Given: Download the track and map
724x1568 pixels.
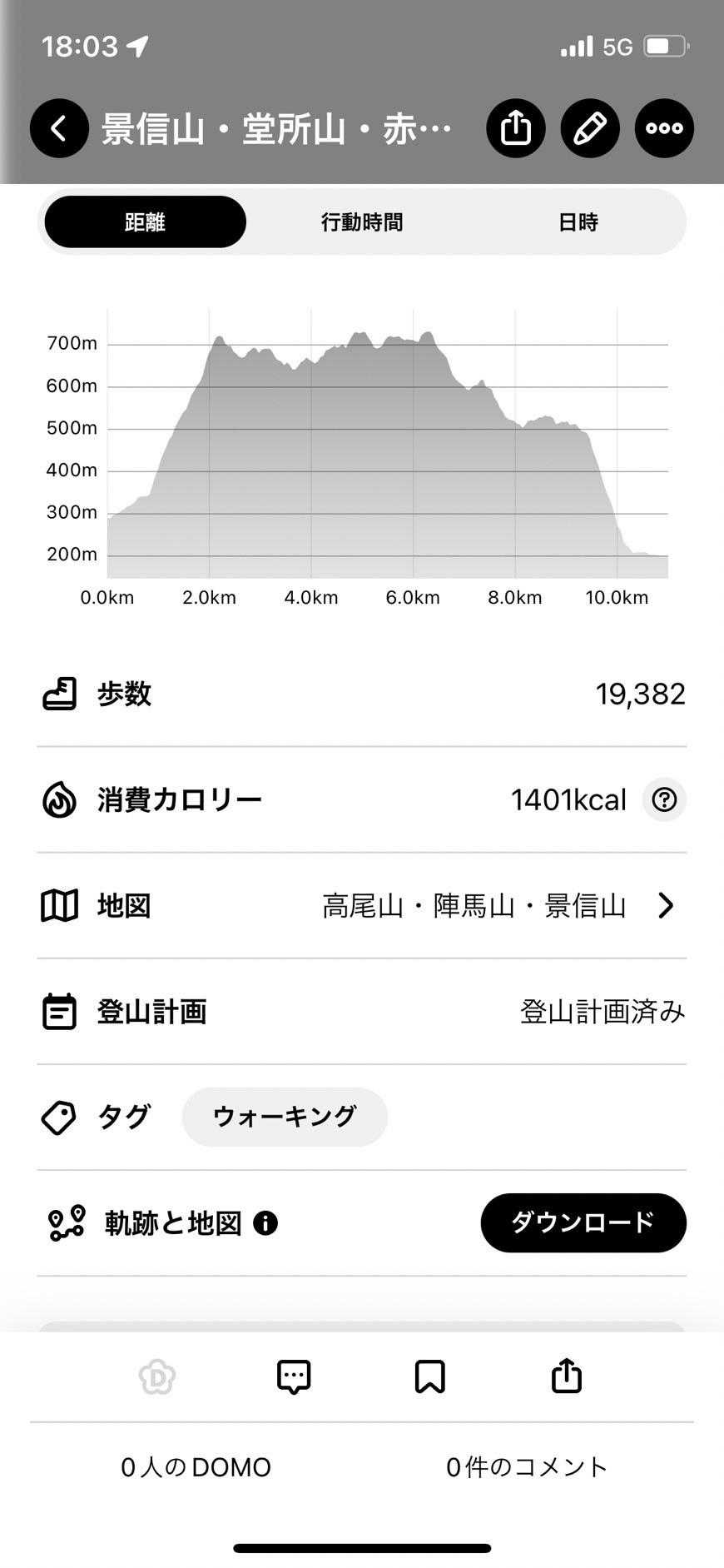Looking at the screenshot, I should (x=583, y=1222).
